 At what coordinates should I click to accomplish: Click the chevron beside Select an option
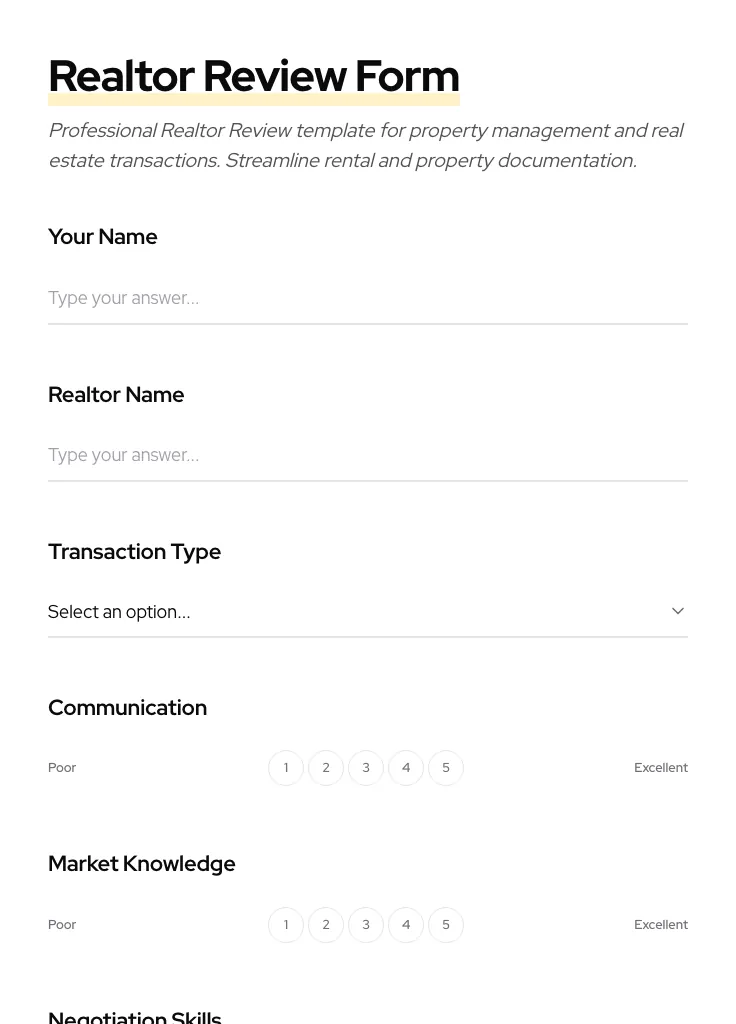(x=678, y=610)
